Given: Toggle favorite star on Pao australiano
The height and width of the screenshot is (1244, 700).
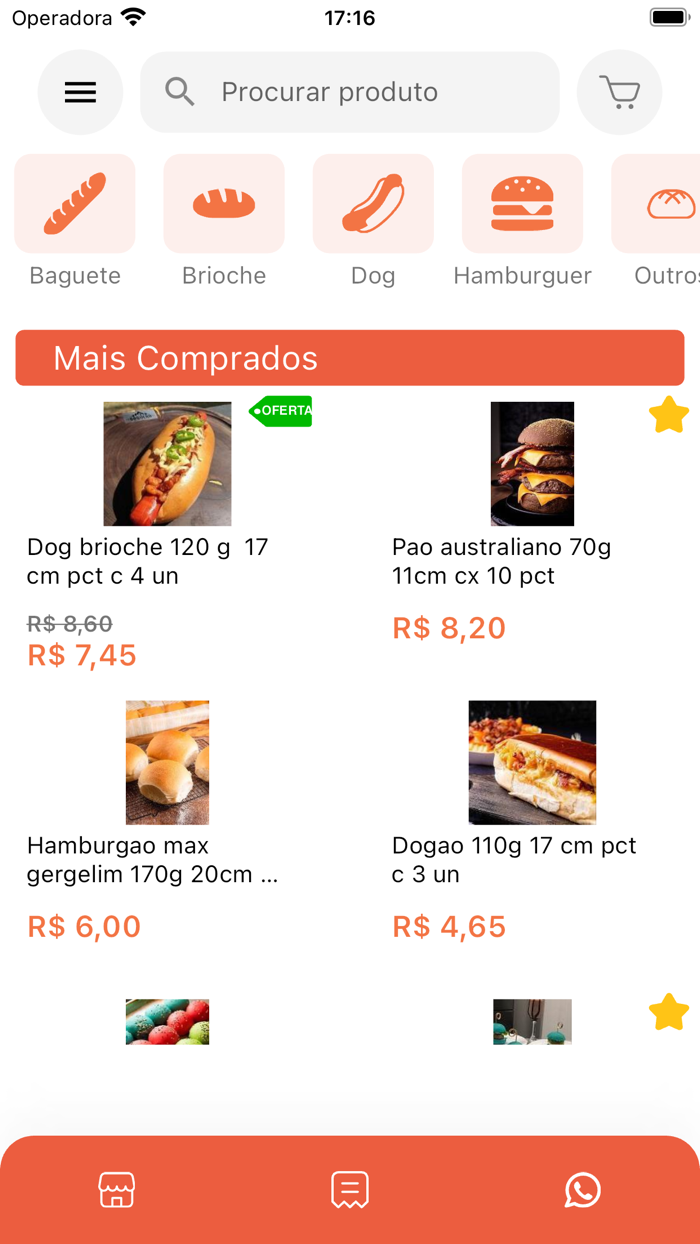Looking at the screenshot, I should tap(669, 415).
